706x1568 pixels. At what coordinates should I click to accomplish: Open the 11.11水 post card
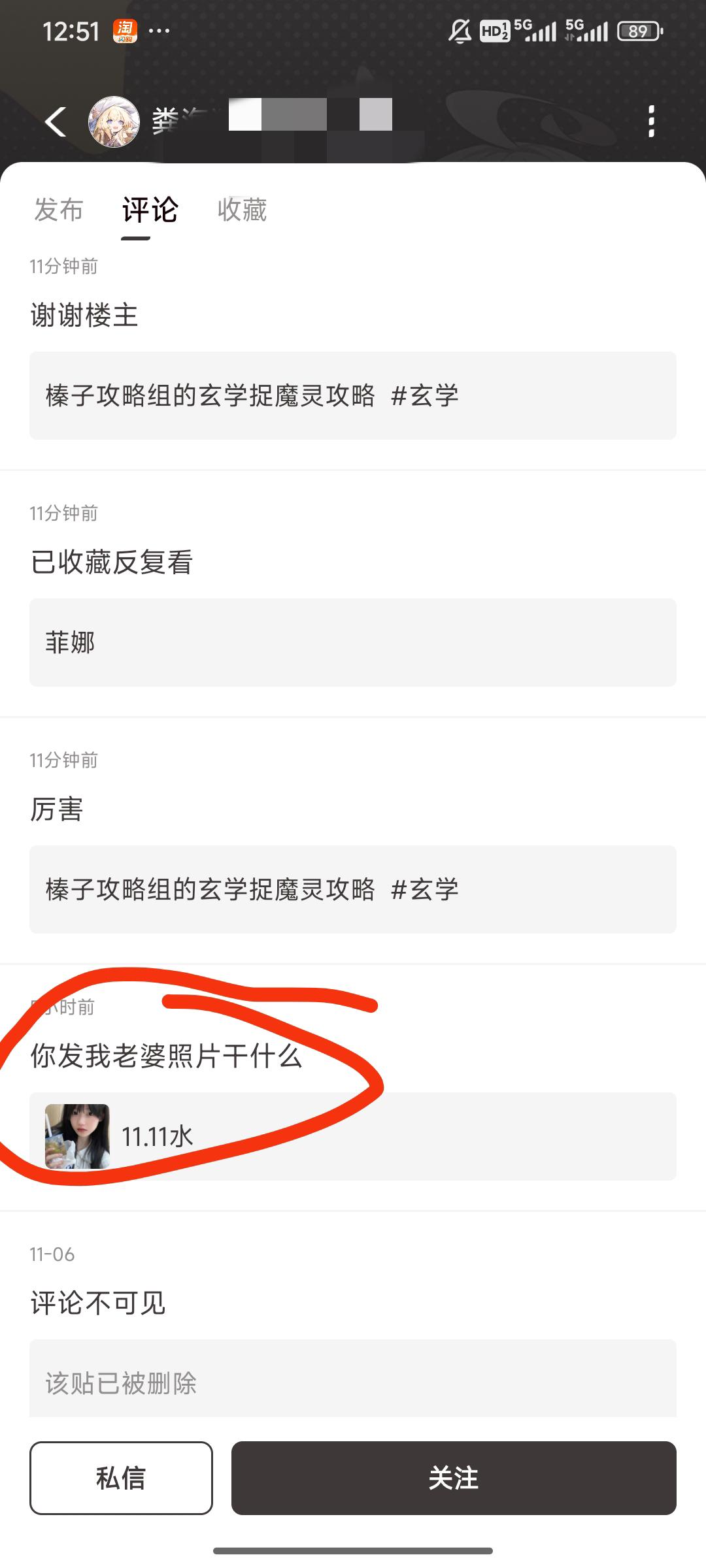click(x=353, y=1137)
